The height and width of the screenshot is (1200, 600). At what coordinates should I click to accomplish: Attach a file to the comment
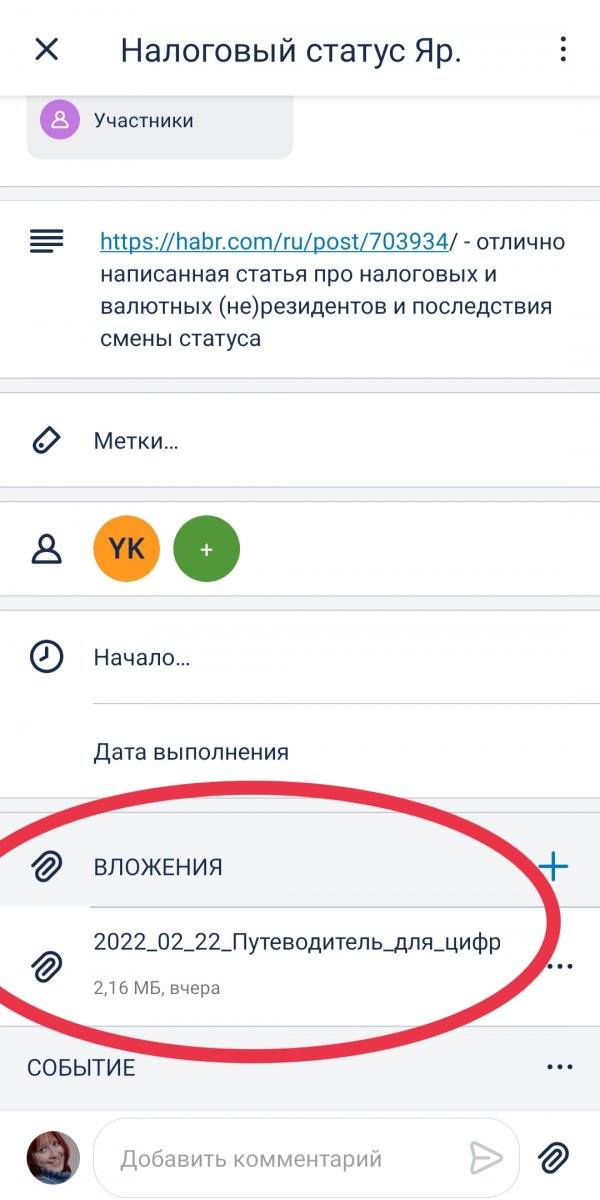(554, 1159)
